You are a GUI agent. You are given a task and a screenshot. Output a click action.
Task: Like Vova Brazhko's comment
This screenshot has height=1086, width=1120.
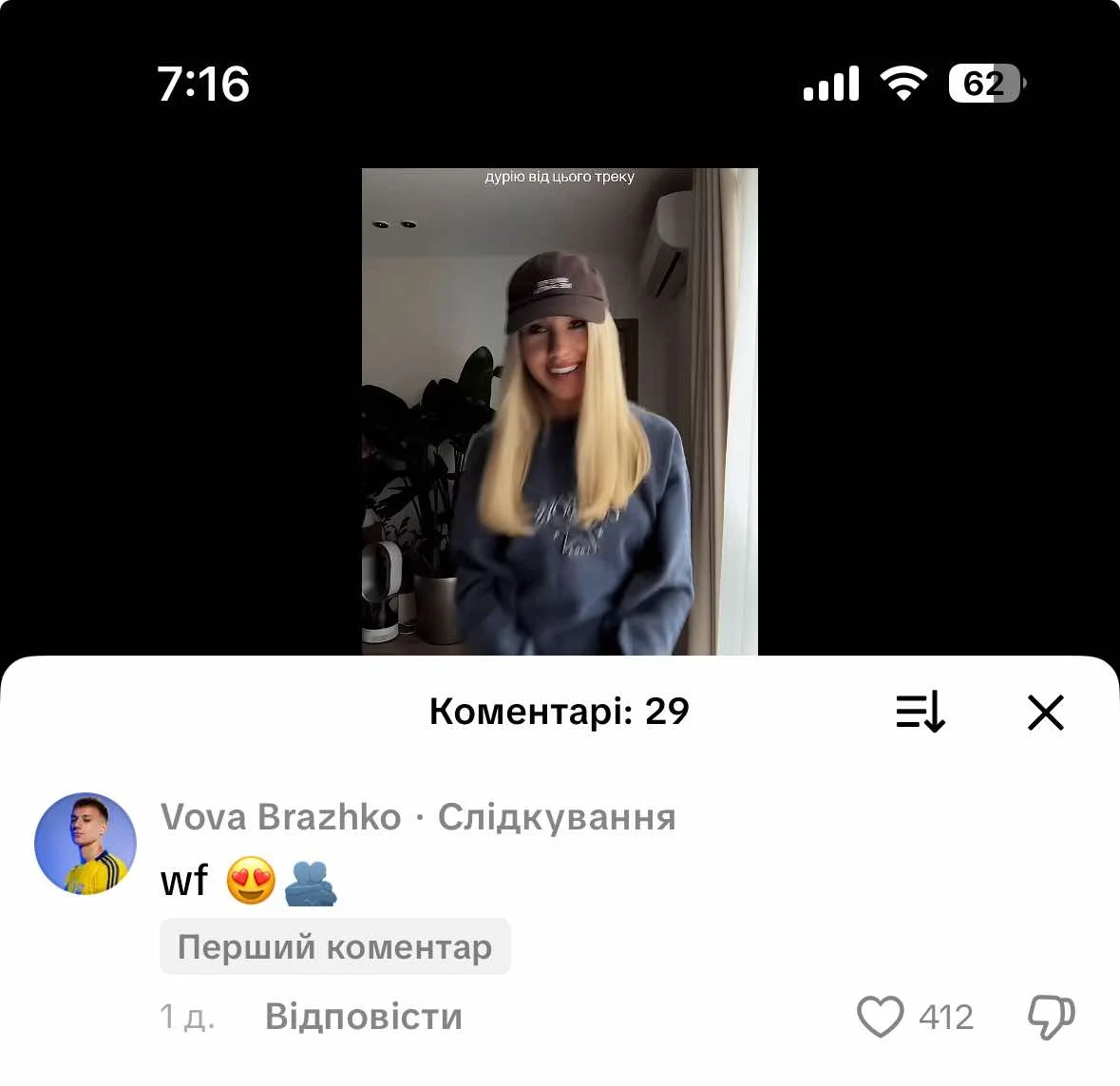881,1017
